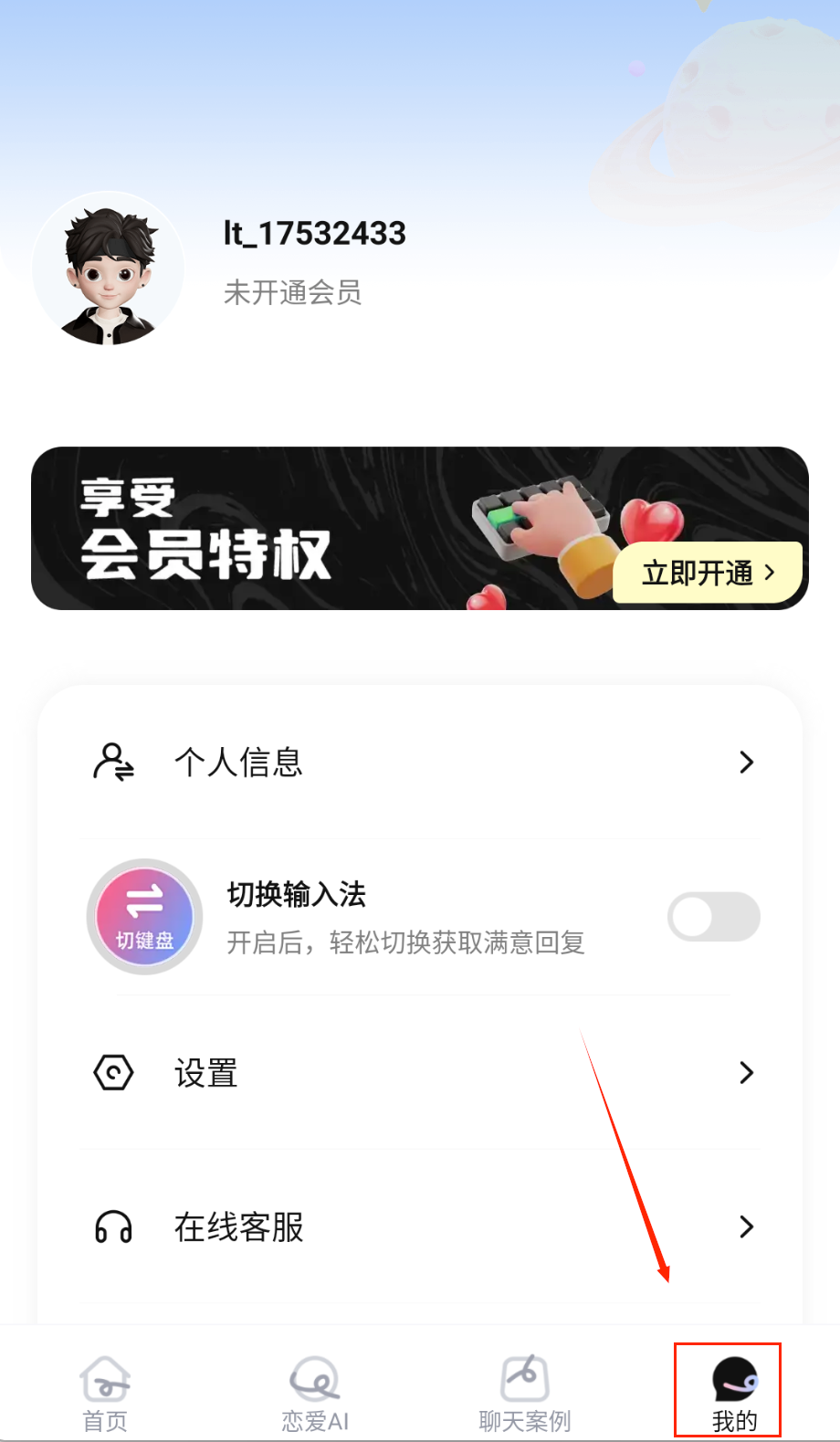Open the 聊天案例 tab
Viewport: 840px width, 1442px height.
[525, 1393]
